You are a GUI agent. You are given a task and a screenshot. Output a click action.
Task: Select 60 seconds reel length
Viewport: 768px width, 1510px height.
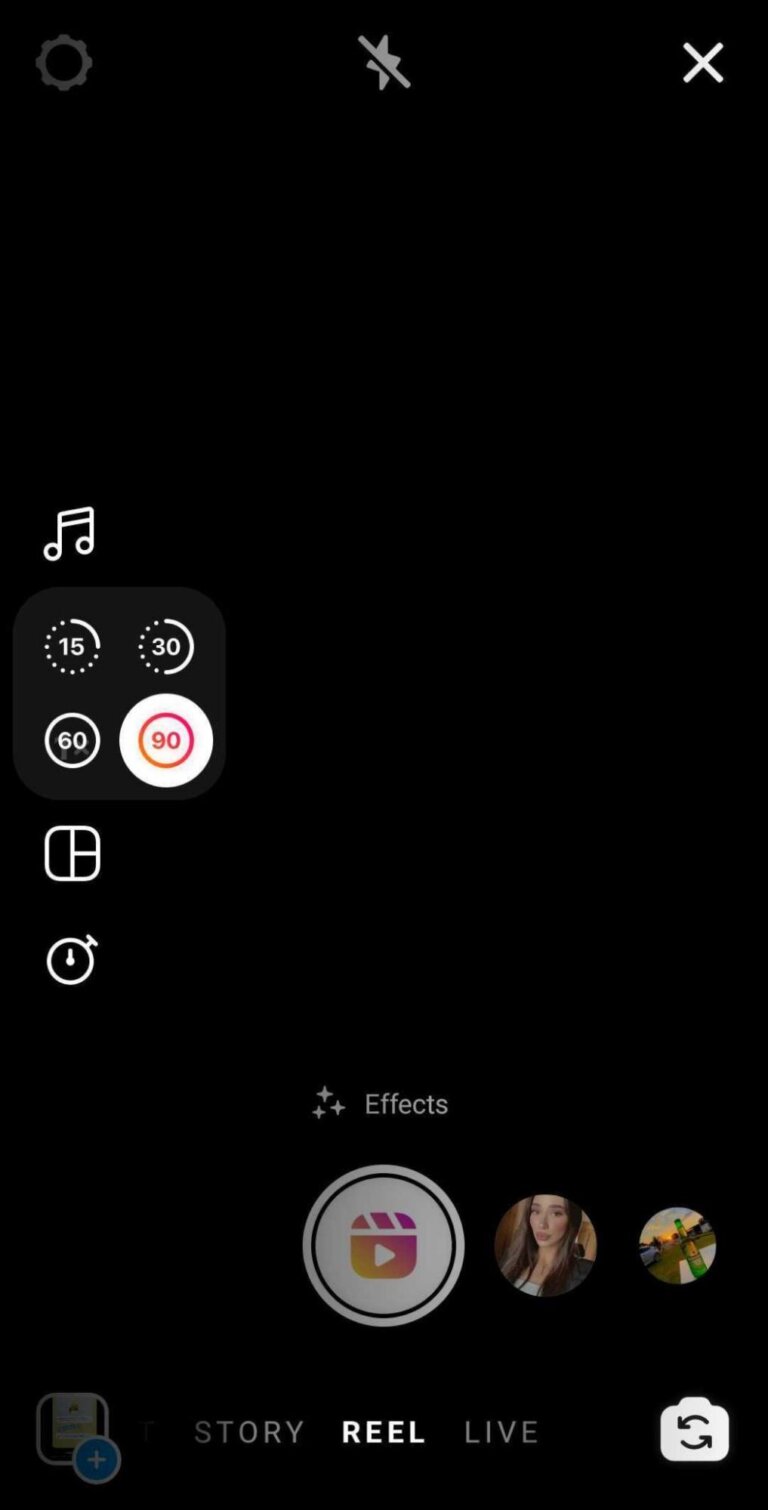[x=72, y=740]
